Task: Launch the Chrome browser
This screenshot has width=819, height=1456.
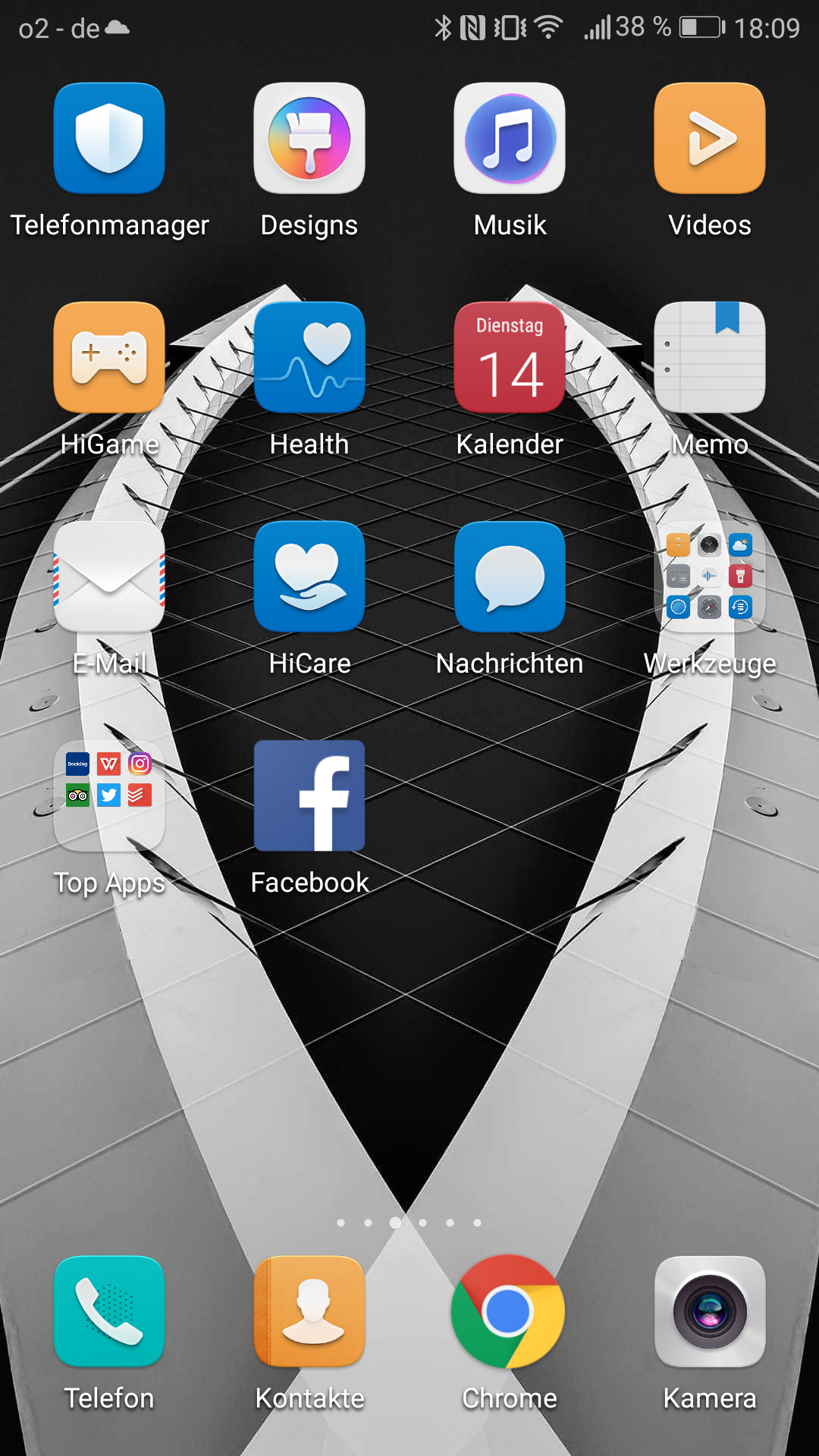Action: pos(508,1311)
